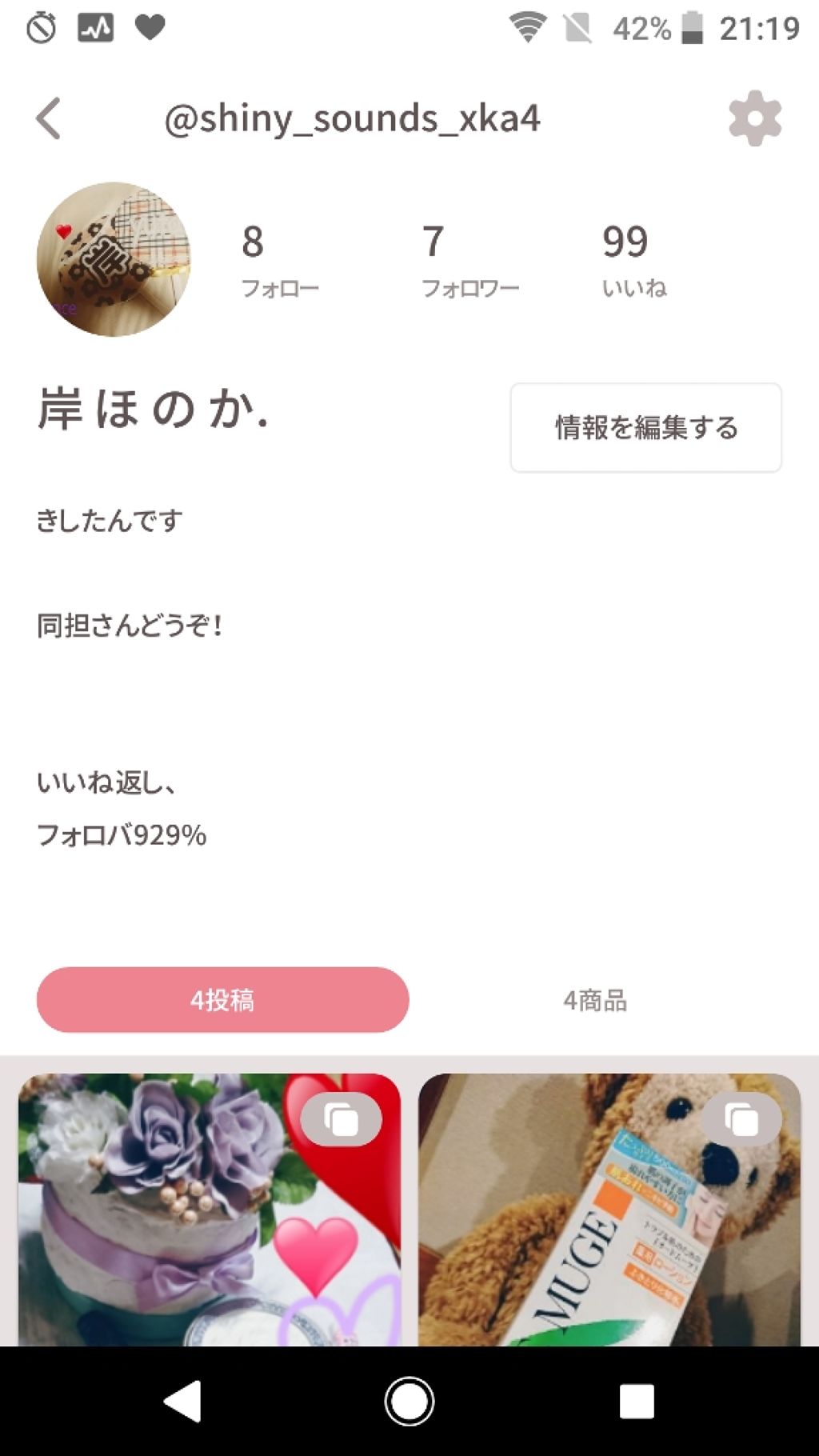819x1456 pixels.
Task: Switch to the 4投稿 tab
Action: coord(222,999)
